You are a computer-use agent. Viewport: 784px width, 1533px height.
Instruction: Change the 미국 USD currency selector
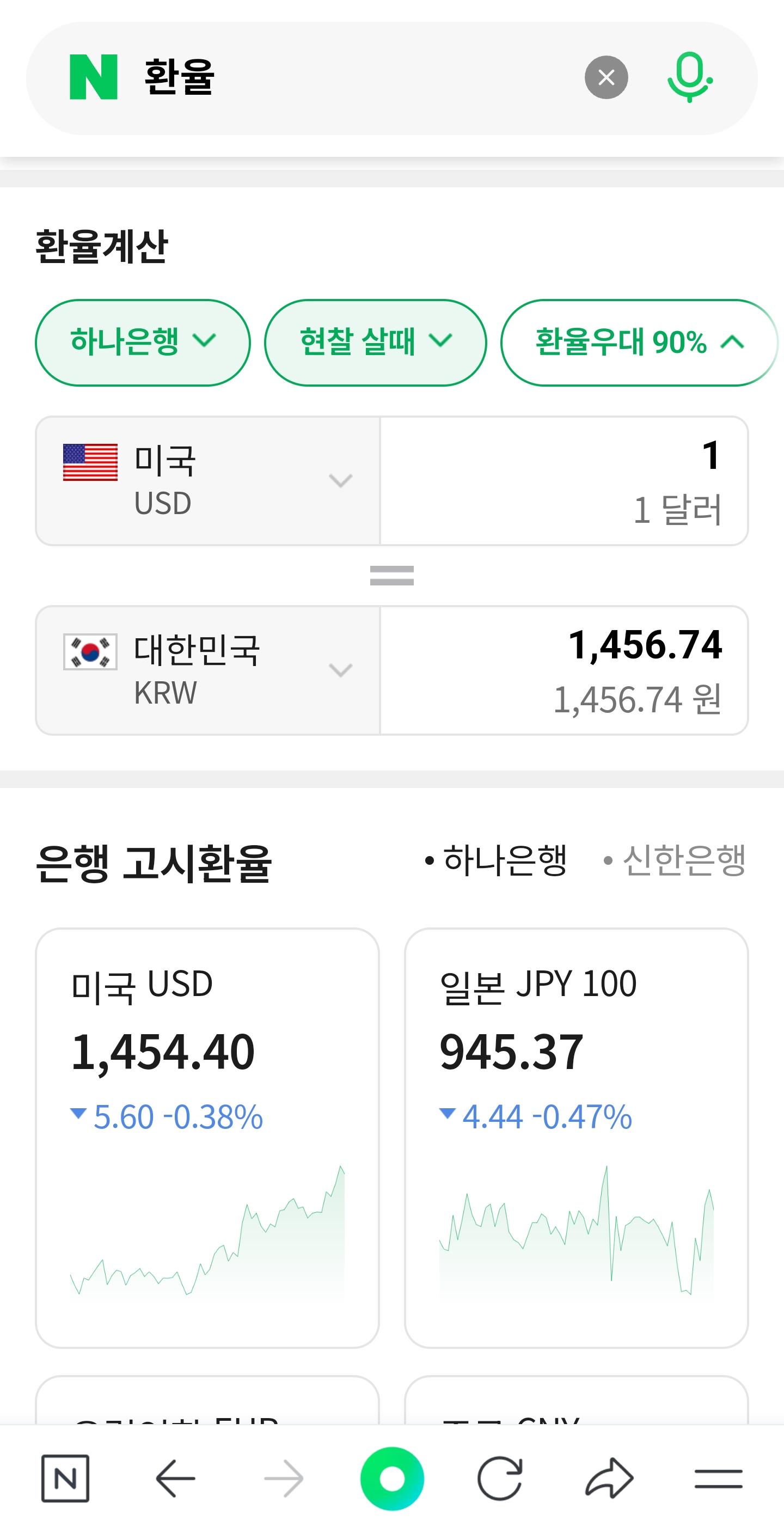208,481
